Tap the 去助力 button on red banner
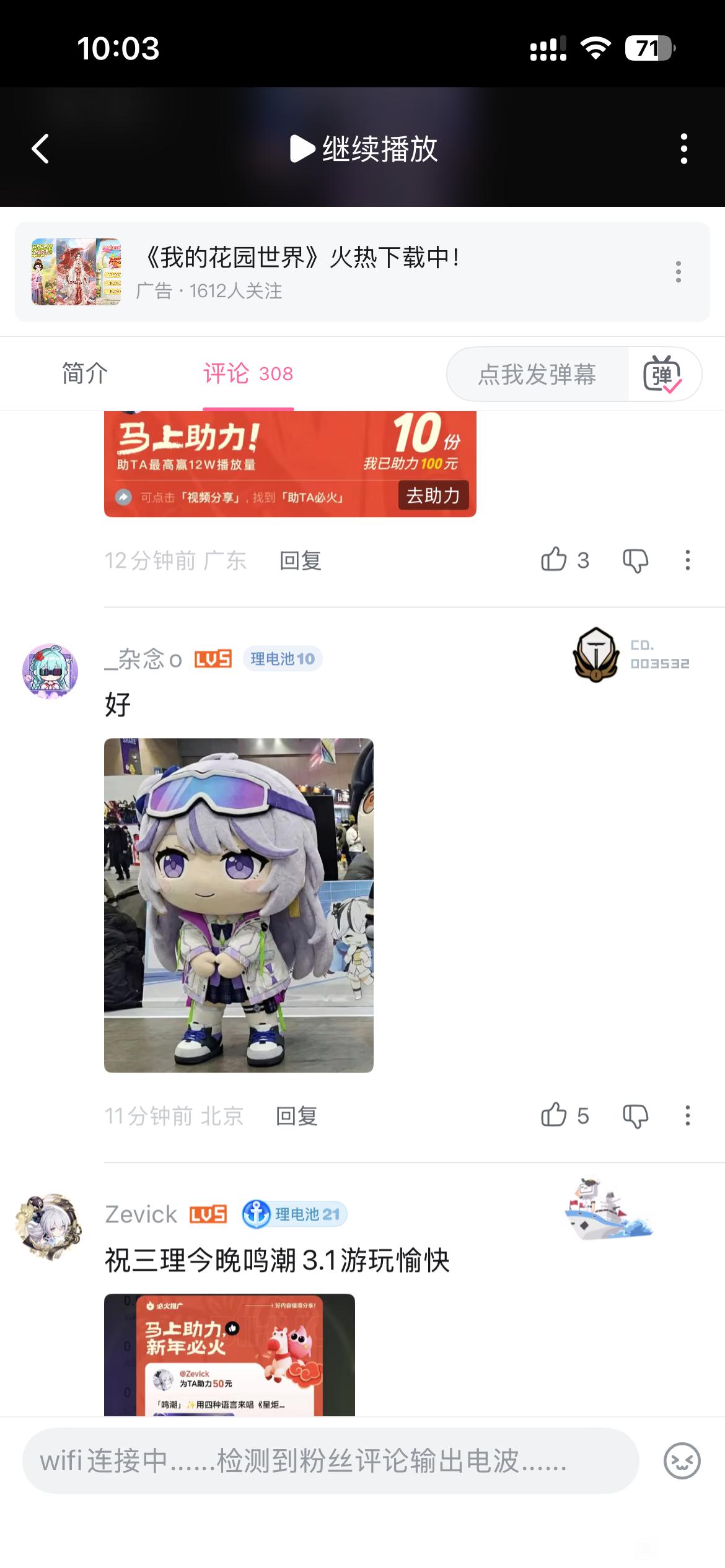Viewport: 725px width, 1568px height. [433, 495]
